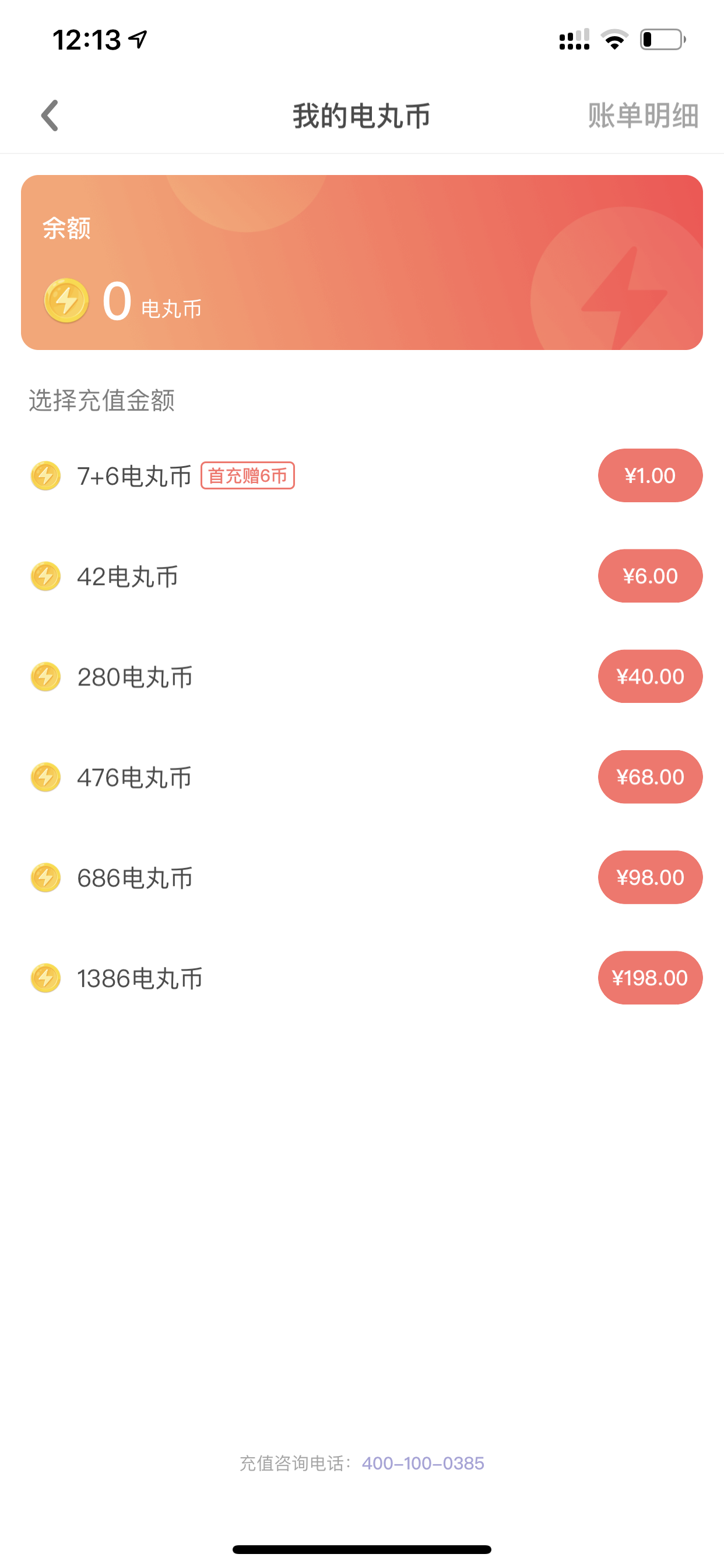724x1568 pixels.
Task: Open 账单明细 billing details
Action: pos(643,116)
